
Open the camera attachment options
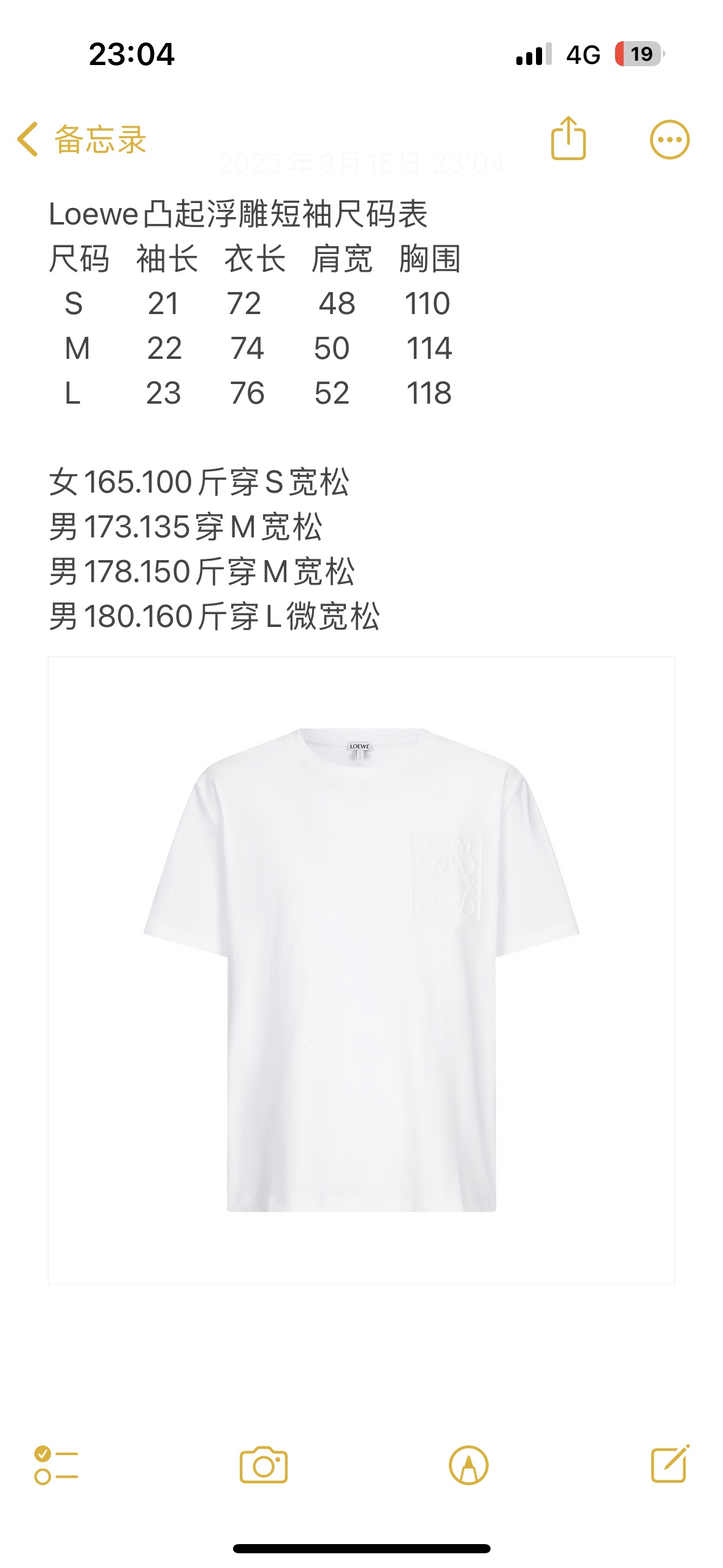coord(263,1465)
